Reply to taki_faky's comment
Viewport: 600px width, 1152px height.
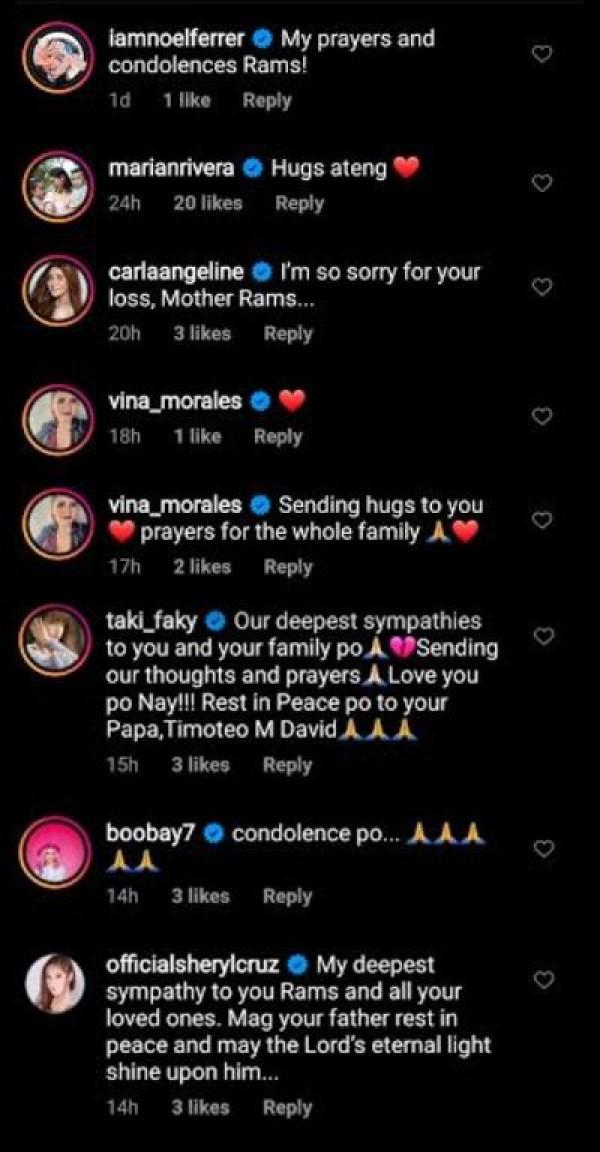coord(287,765)
